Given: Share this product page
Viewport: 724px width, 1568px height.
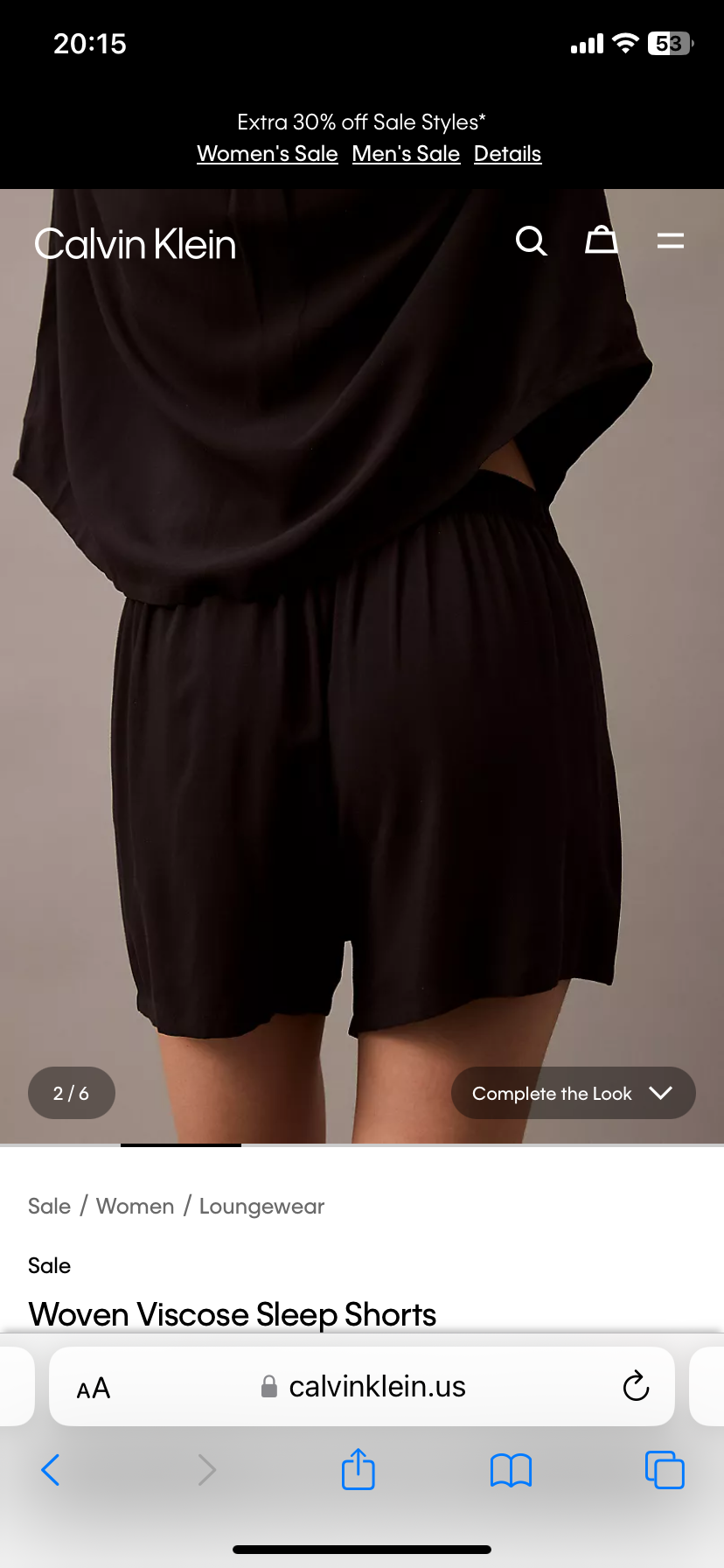Looking at the screenshot, I should [x=359, y=1469].
